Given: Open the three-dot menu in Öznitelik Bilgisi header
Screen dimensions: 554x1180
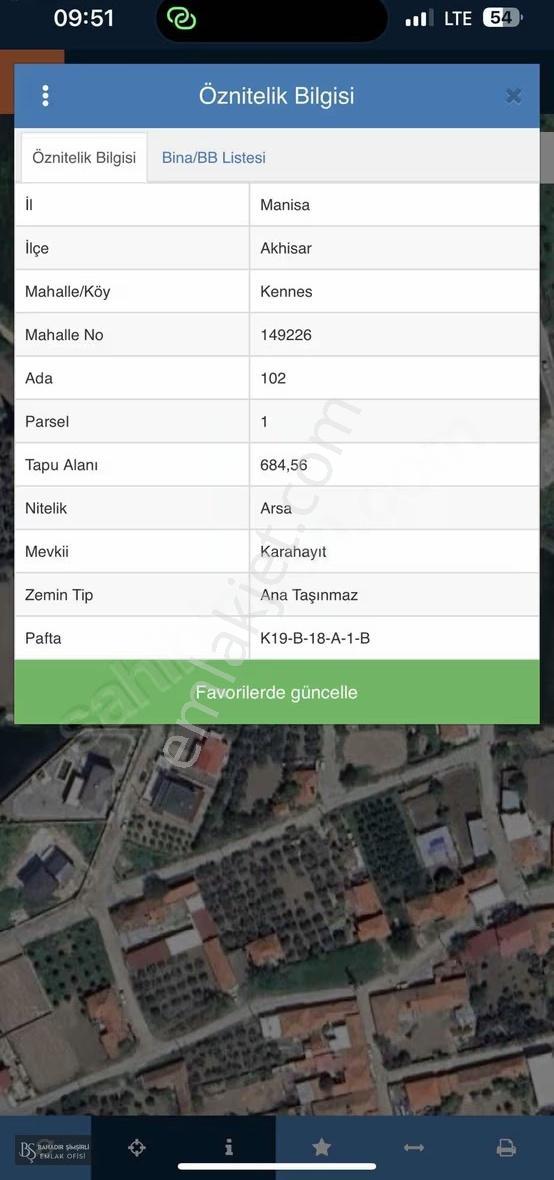Looking at the screenshot, I should 45,96.
